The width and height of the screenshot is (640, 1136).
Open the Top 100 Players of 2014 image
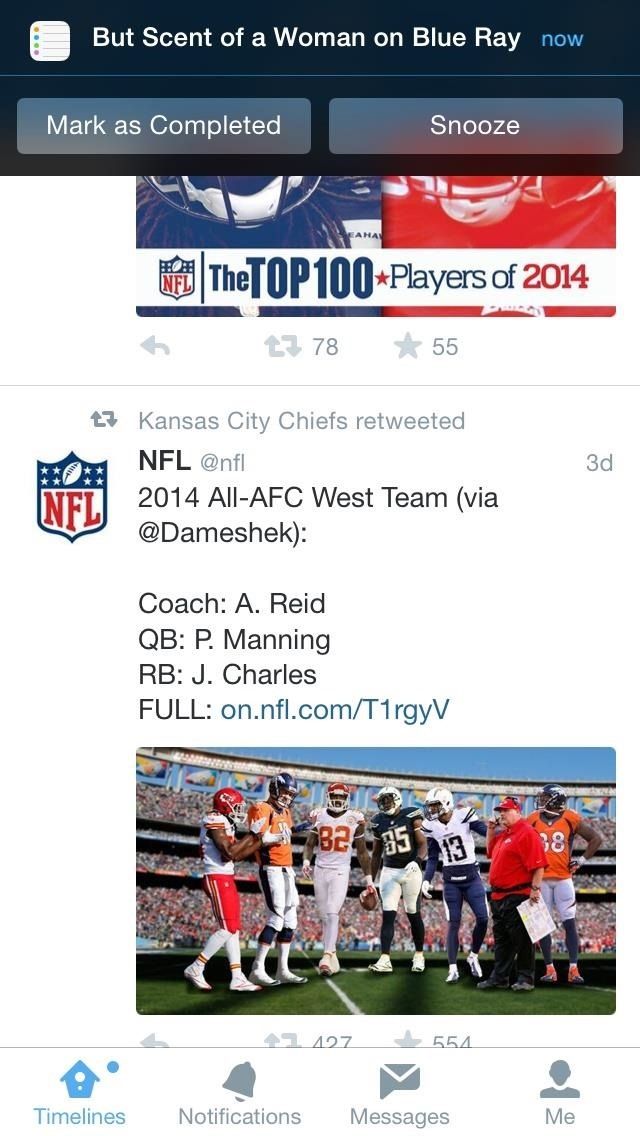pyautogui.click(x=375, y=248)
